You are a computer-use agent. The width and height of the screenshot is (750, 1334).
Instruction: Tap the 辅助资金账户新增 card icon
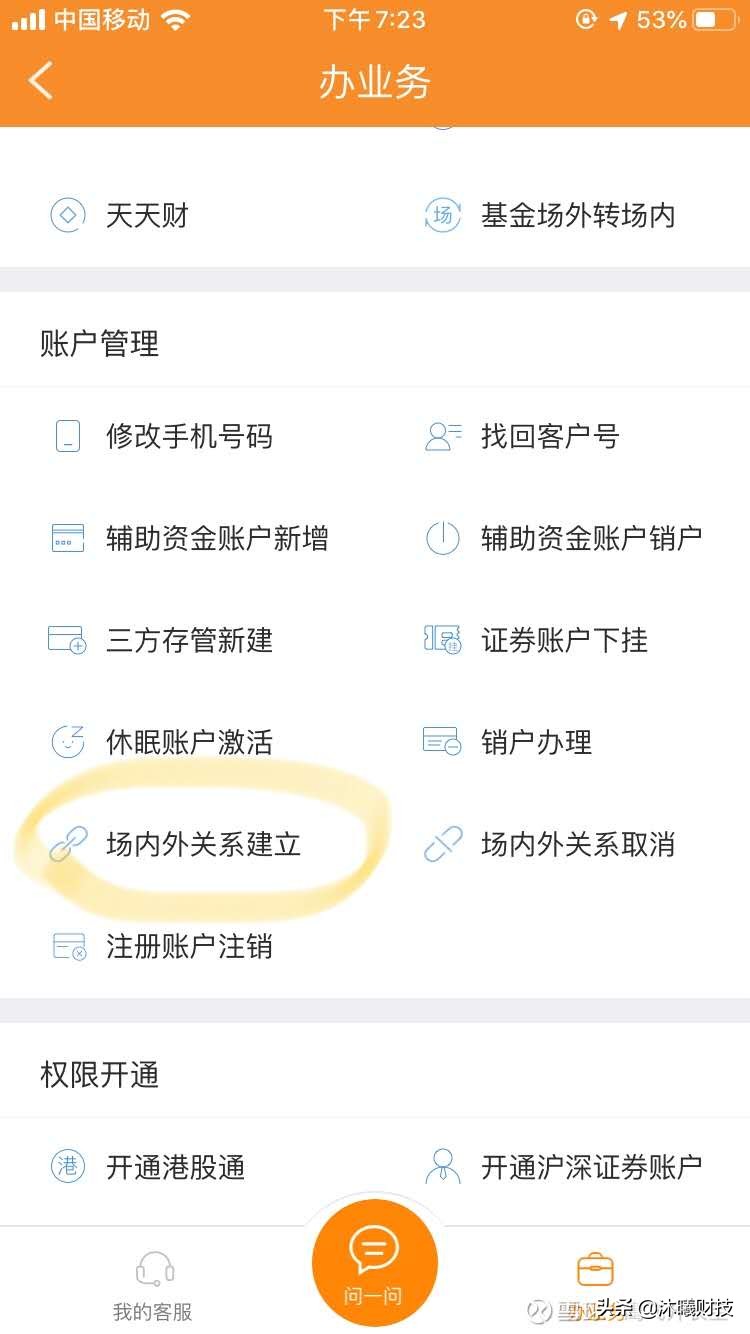(x=67, y=538)
